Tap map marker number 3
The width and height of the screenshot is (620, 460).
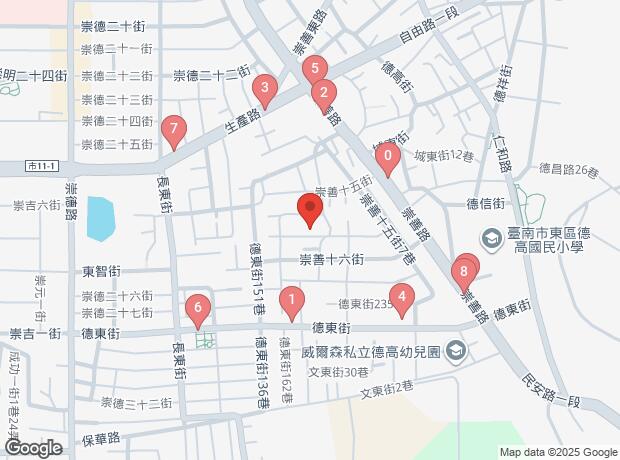pyautogui.click(x=264, y=88)
